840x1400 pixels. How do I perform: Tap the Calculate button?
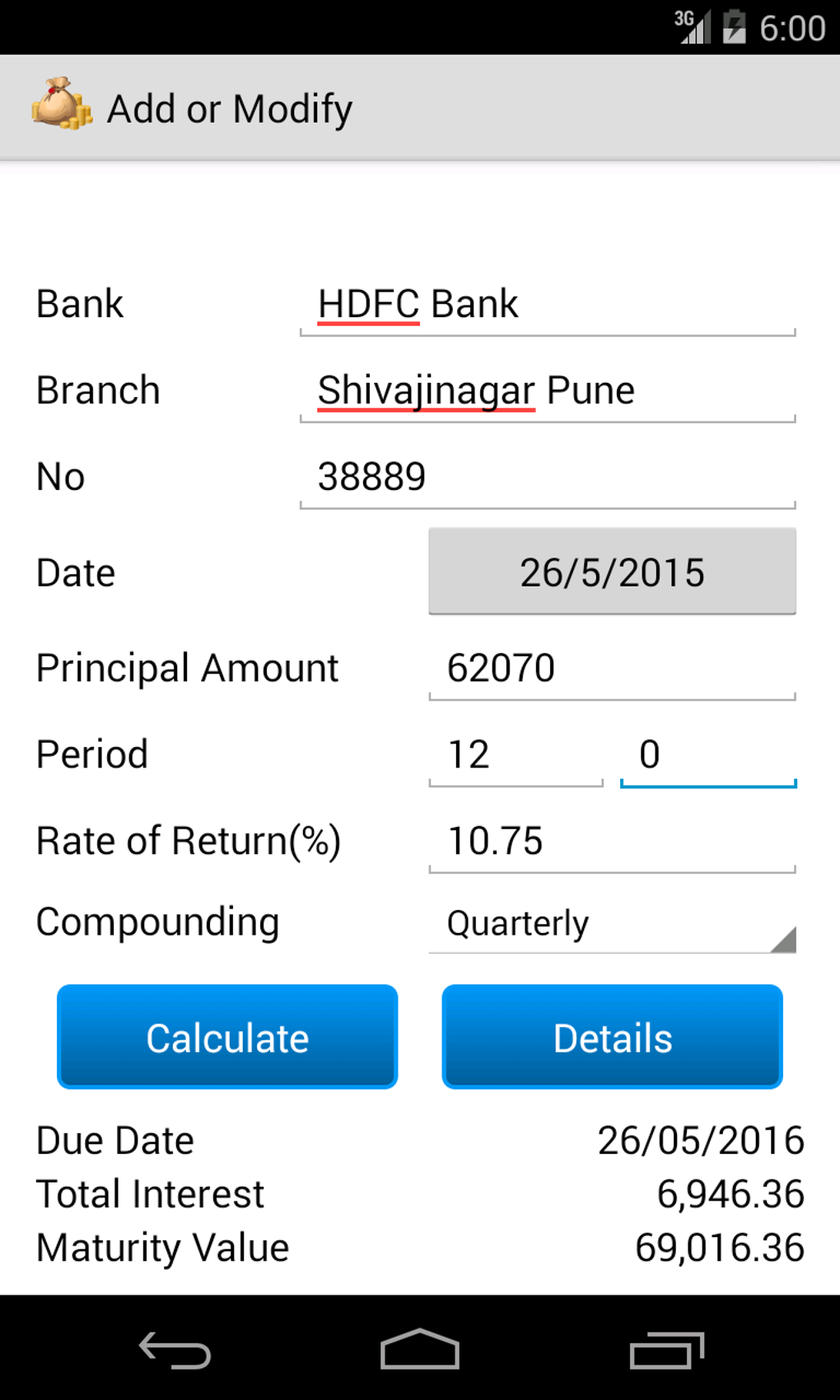[x=227, y=1037]
